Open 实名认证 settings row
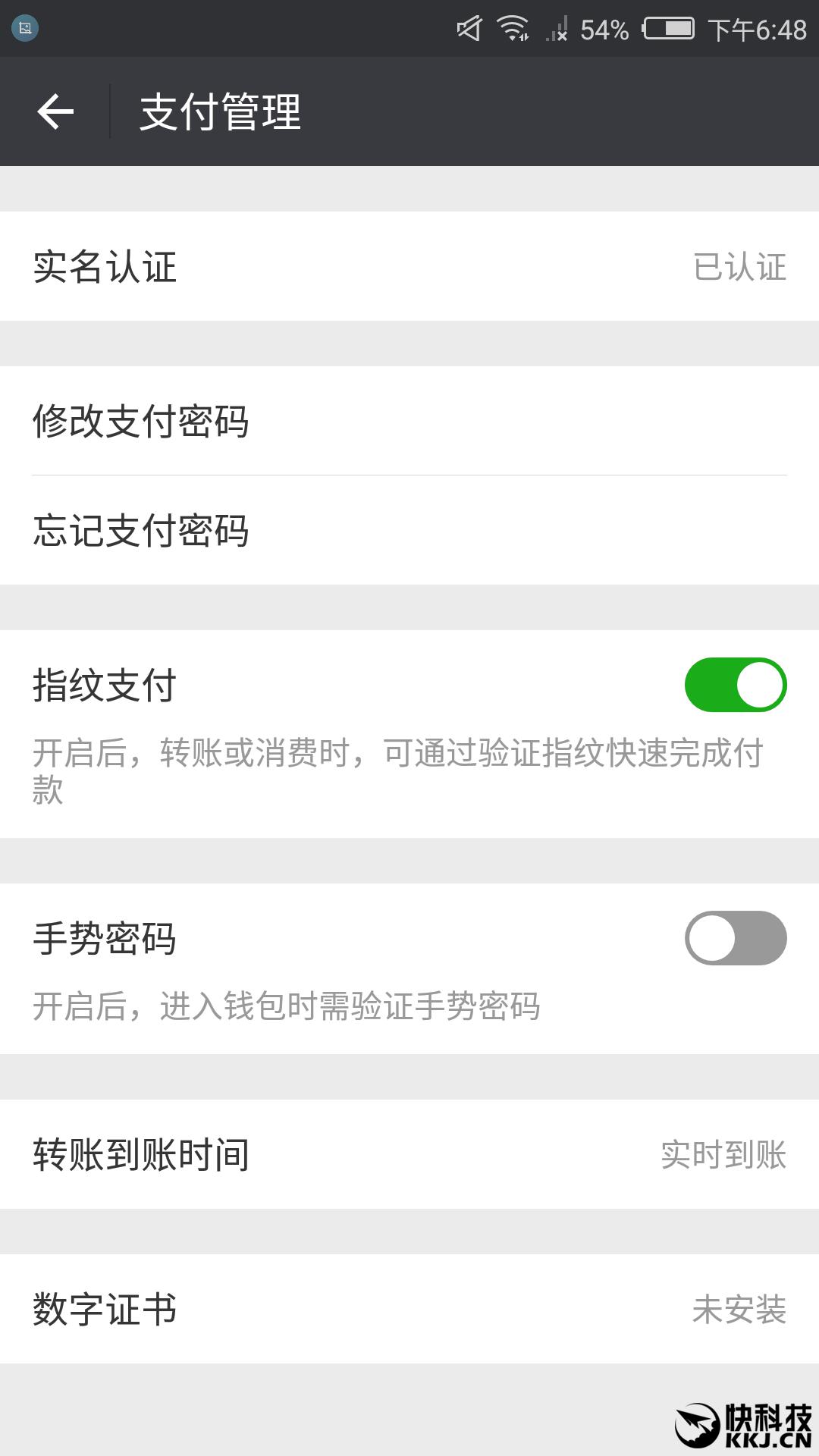The image size is (819, 1456). tap(409, 267)
